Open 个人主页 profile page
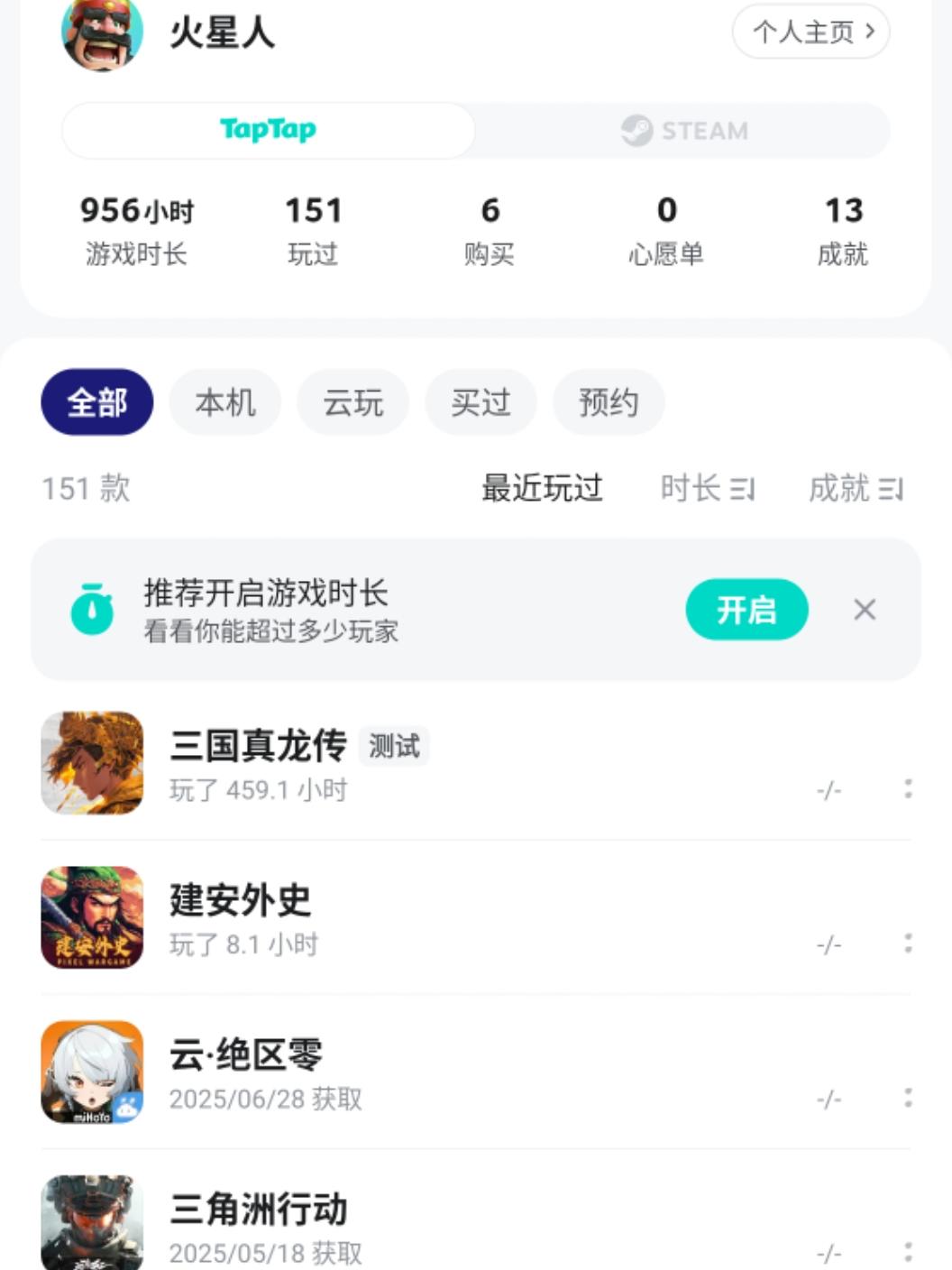Viewport: 952px width, 1270px height. 810,32
